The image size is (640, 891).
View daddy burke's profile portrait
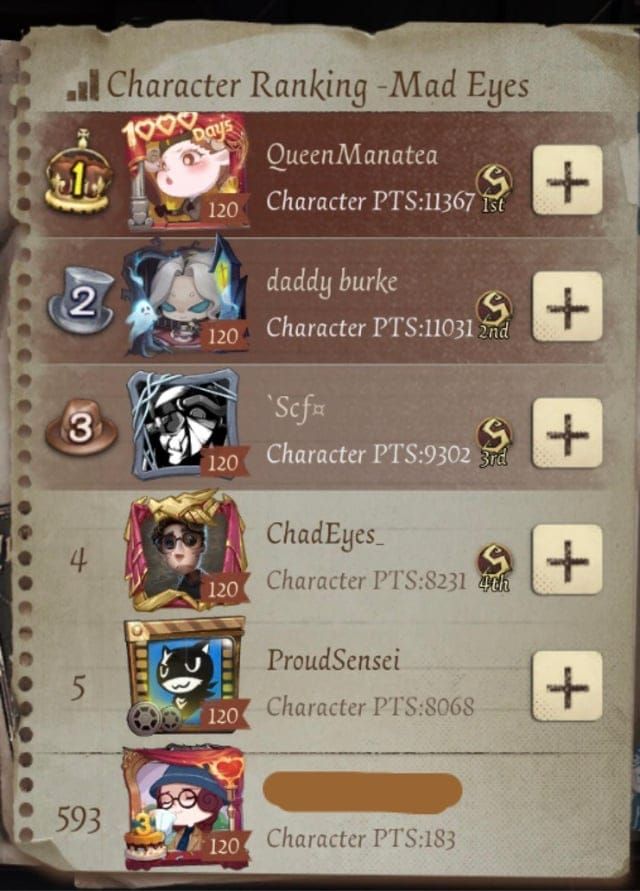(185, 296)
